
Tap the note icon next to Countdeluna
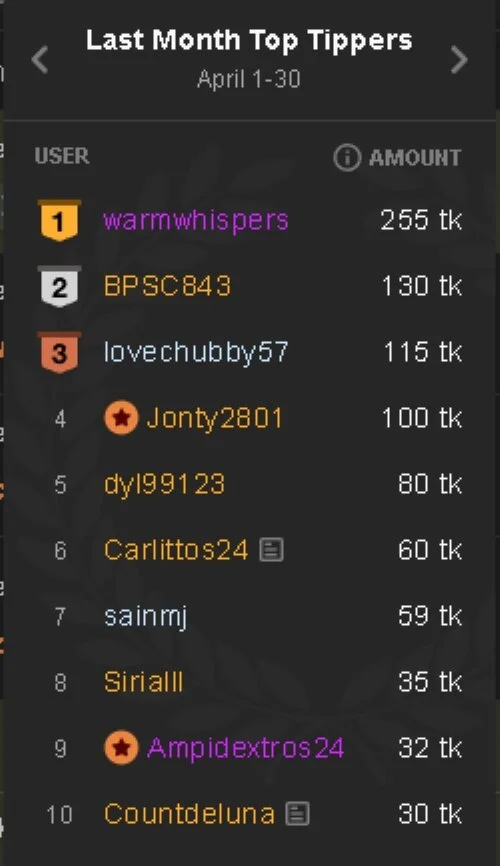(x=297, y=815)
